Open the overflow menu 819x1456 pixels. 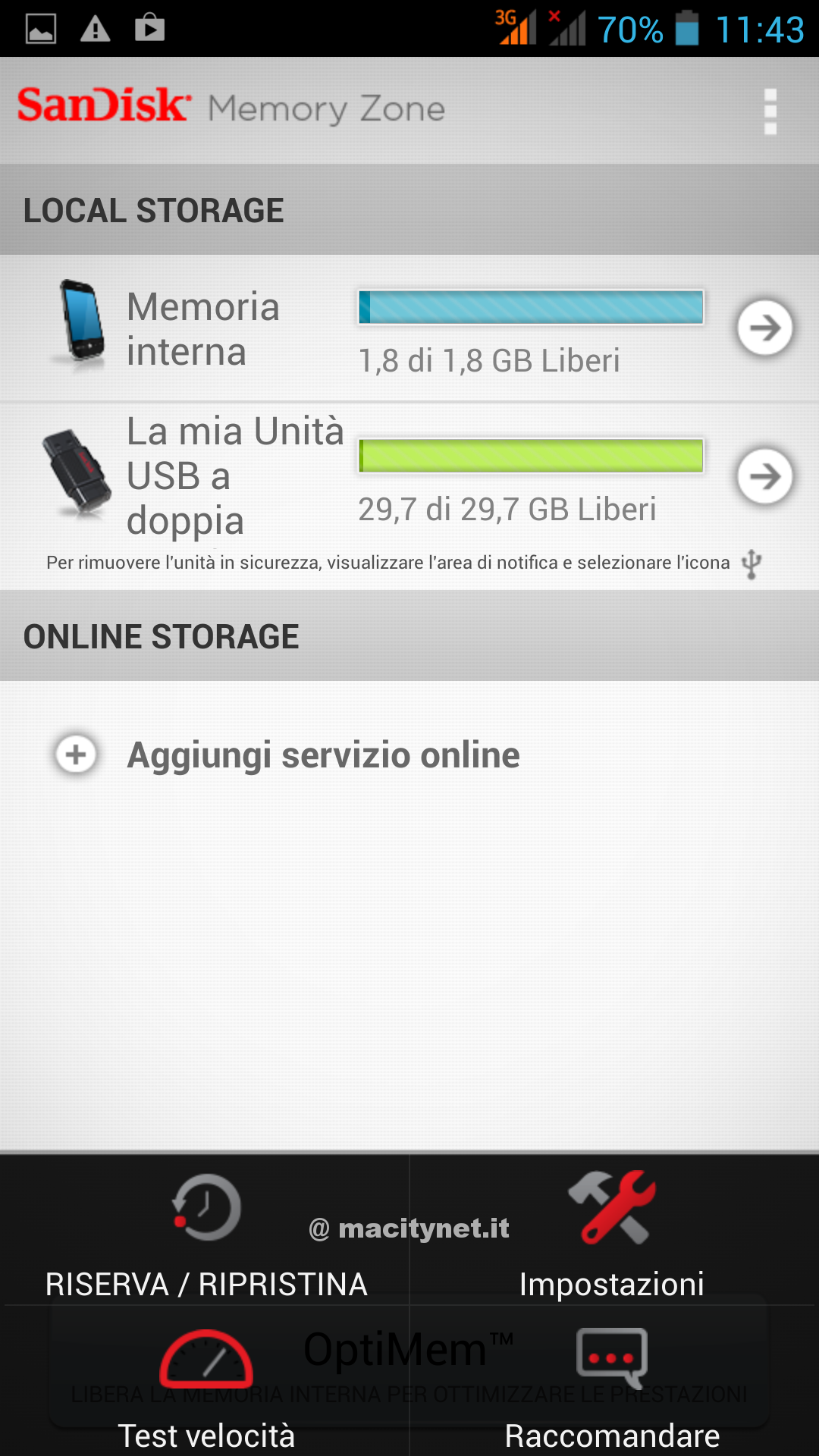point(770,111)
